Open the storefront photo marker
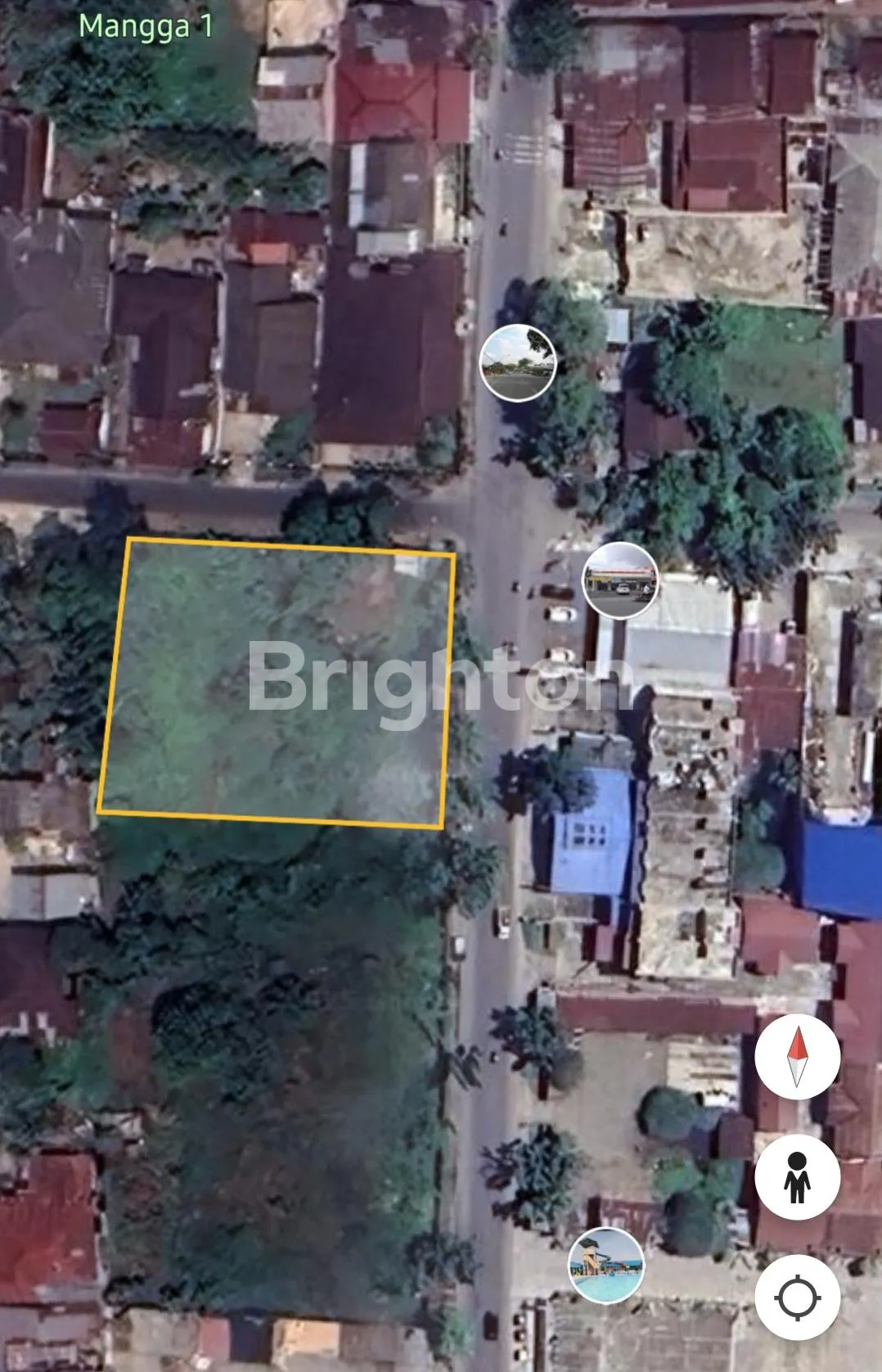Image resolution: width=882 pixels, height=1372 pixels. click(x=620, y=580)
